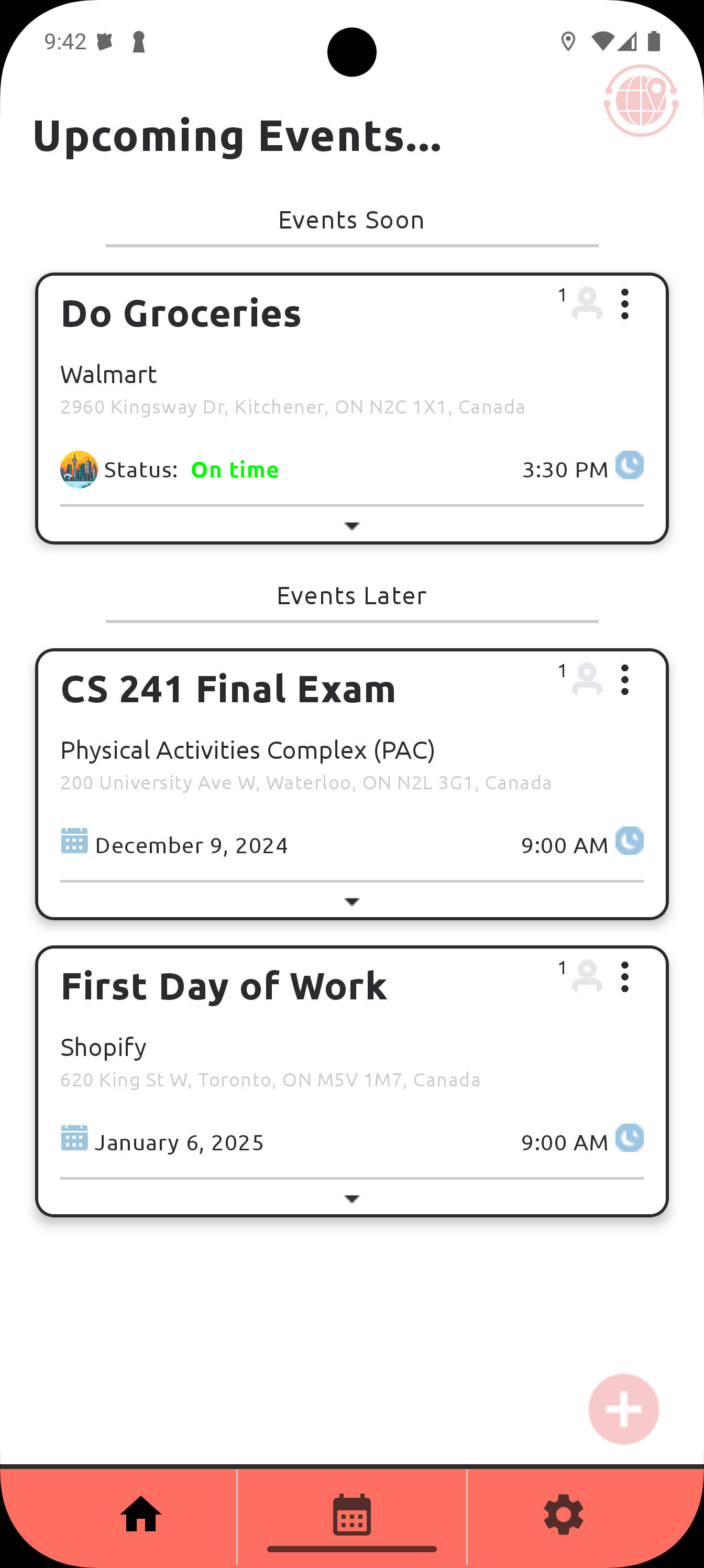Open the Settings gear tab
The image size is (704, 1568).
point(563,1514)
